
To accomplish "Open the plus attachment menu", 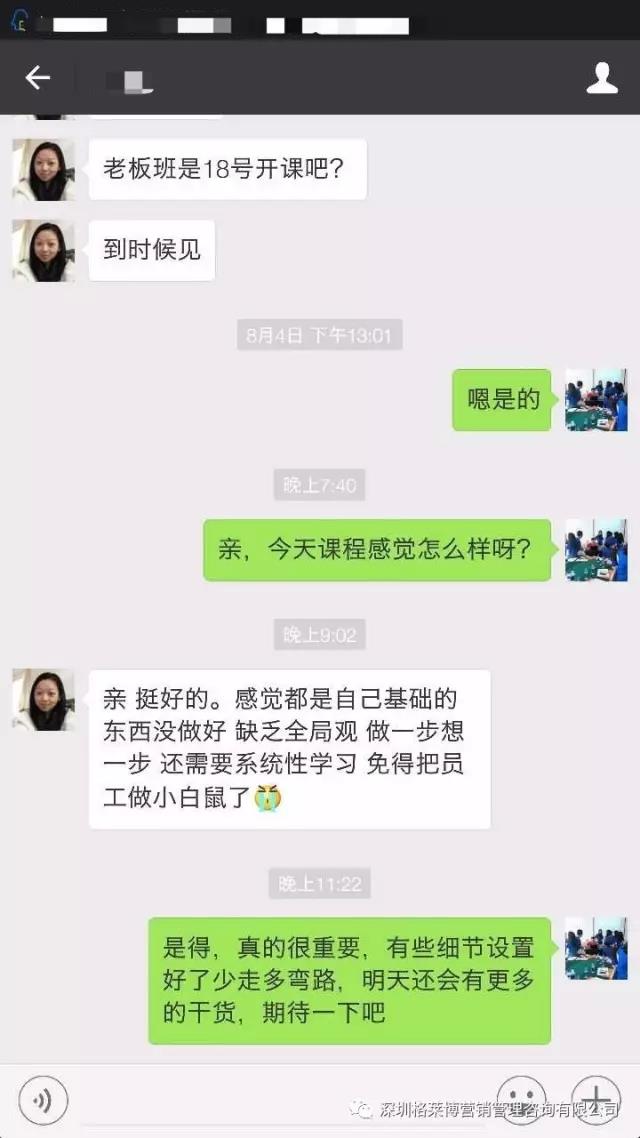I will [596, 1097].
